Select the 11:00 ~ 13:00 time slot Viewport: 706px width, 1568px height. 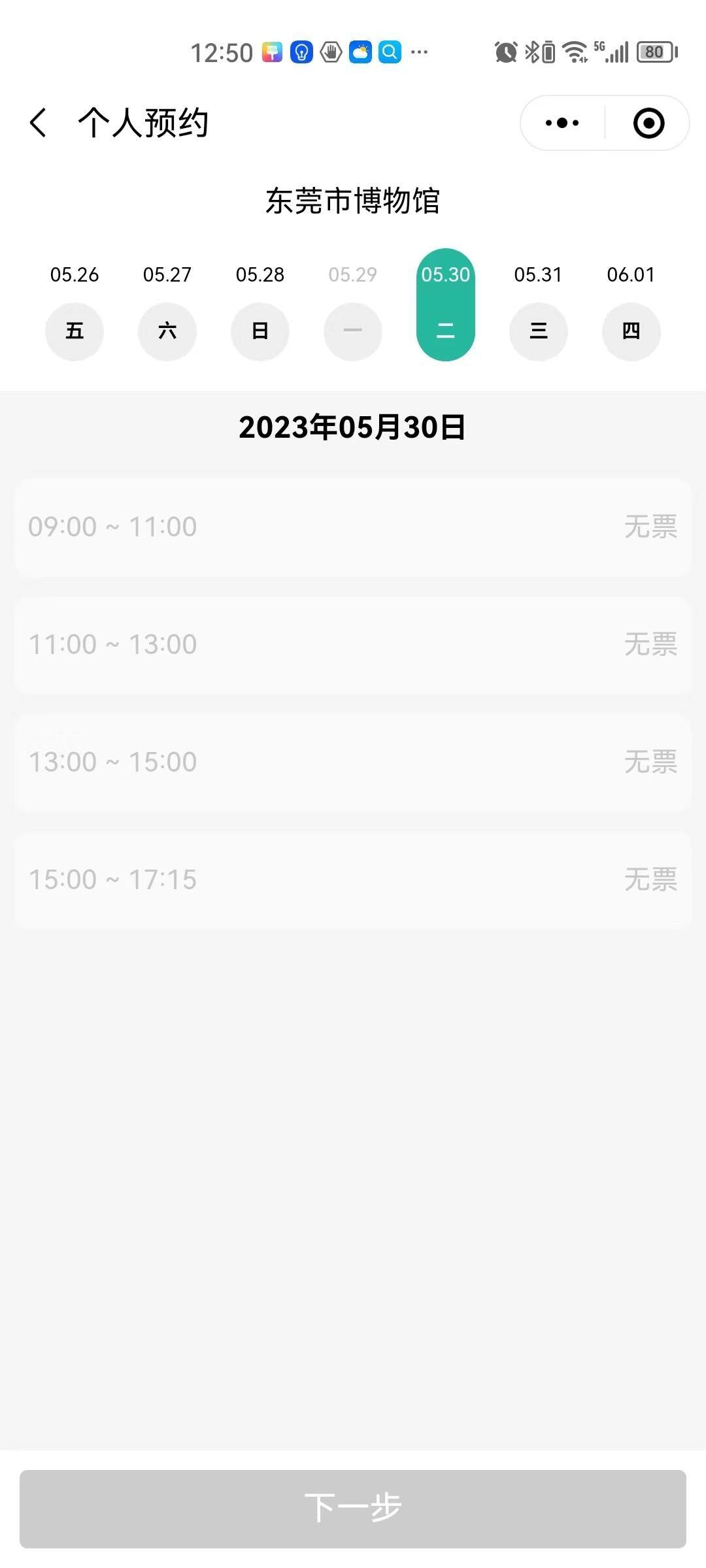click(x=353, y=645)
